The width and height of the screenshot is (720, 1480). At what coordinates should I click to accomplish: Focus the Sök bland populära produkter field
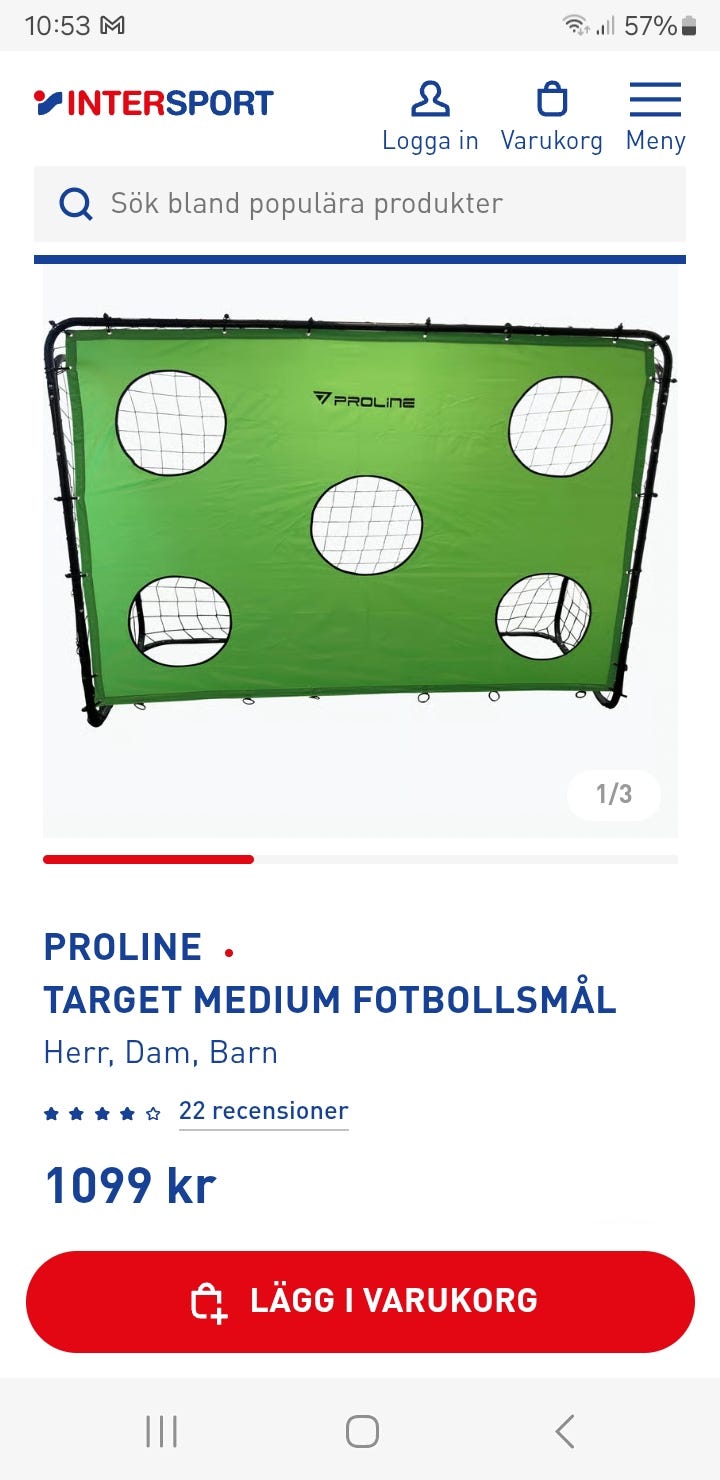[x=360, y=204]
